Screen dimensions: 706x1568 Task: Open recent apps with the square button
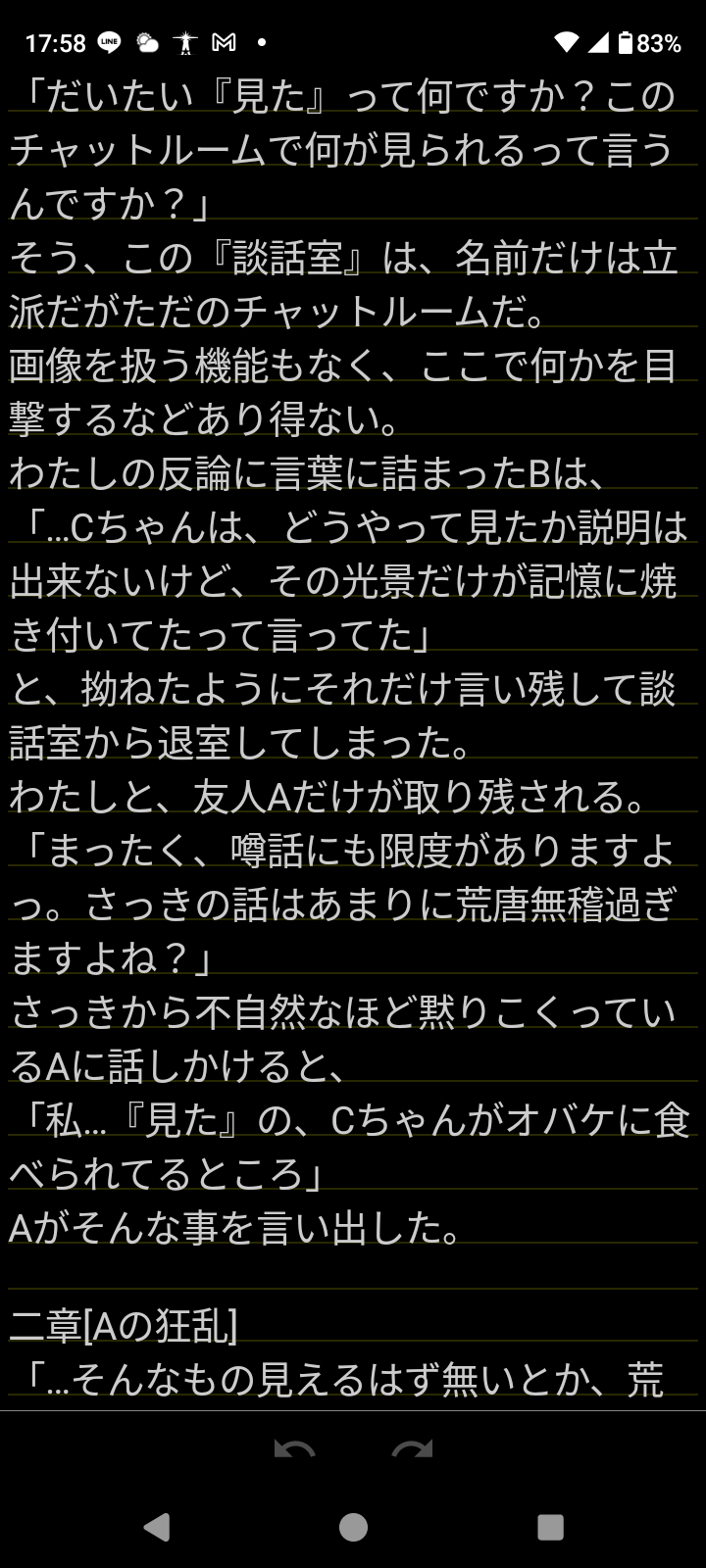pos(550,1527)
